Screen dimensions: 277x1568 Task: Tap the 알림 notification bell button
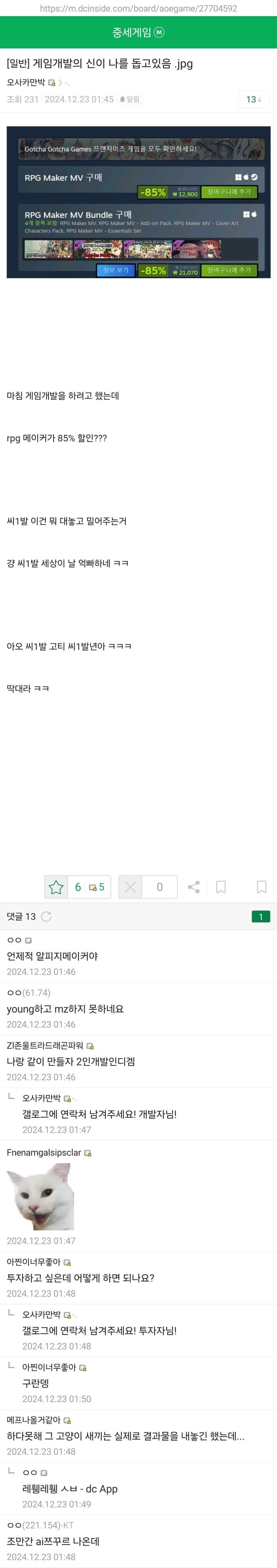click(x=130, y=99)
